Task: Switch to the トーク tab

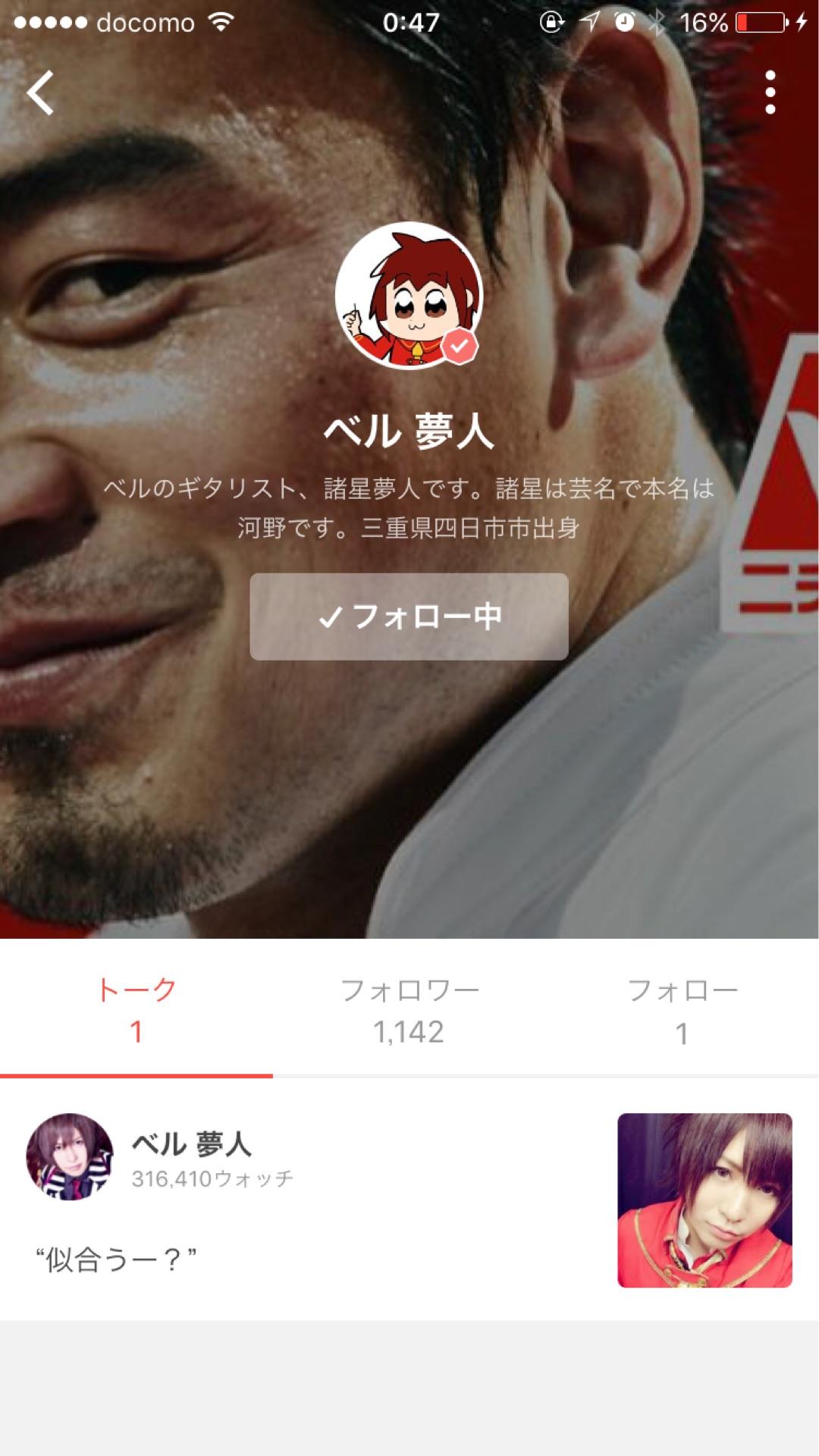Action: coord(136,1010)
